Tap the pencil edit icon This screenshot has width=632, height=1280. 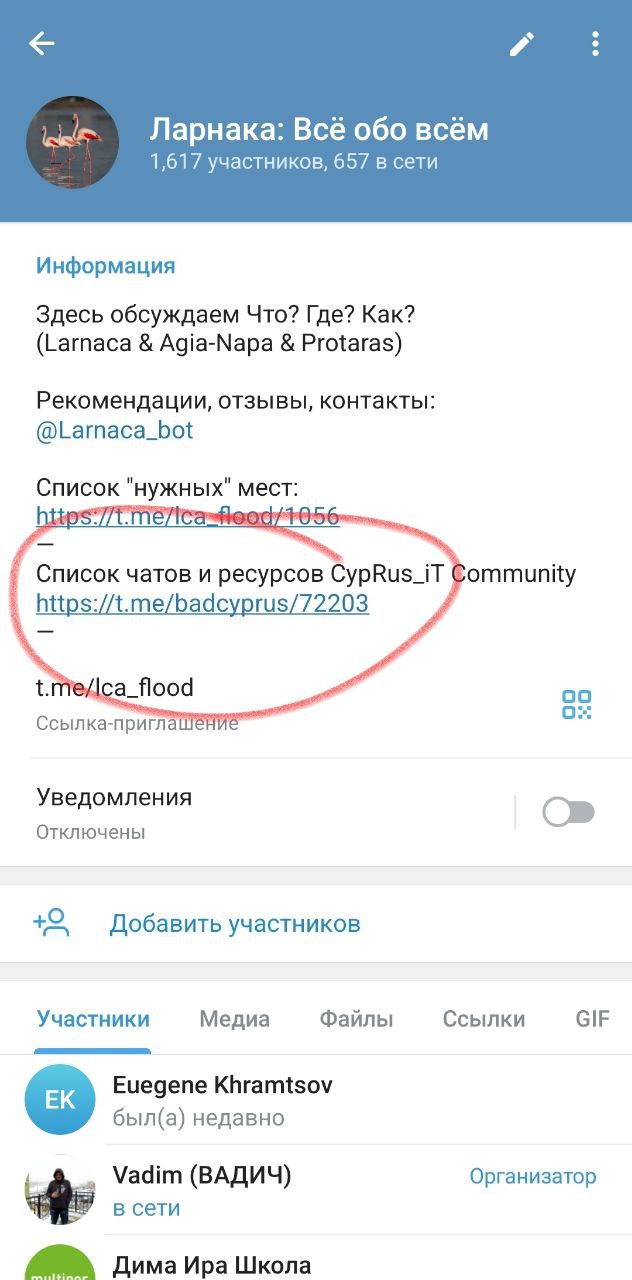point(521,44)
